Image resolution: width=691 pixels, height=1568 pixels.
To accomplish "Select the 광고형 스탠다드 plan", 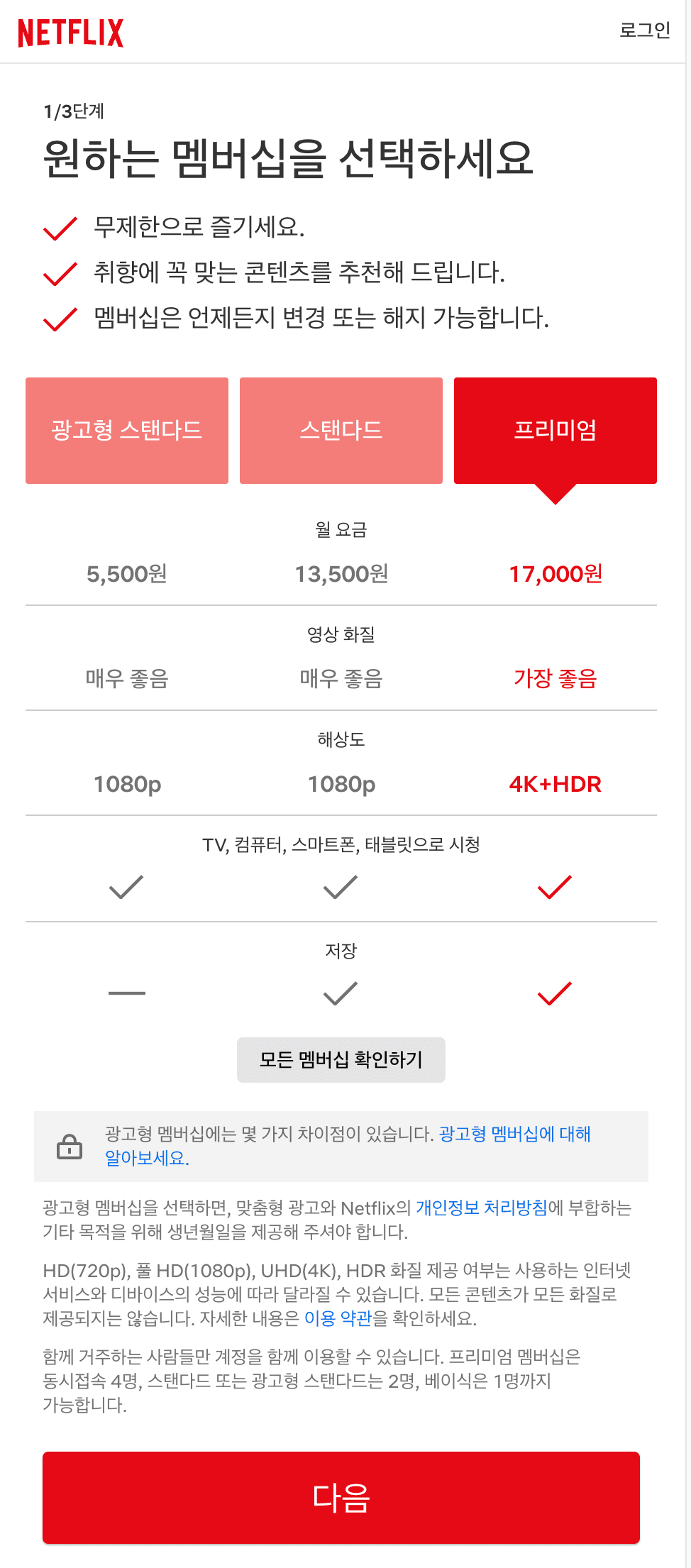I will pyautogui.click(x=126, y=429).
